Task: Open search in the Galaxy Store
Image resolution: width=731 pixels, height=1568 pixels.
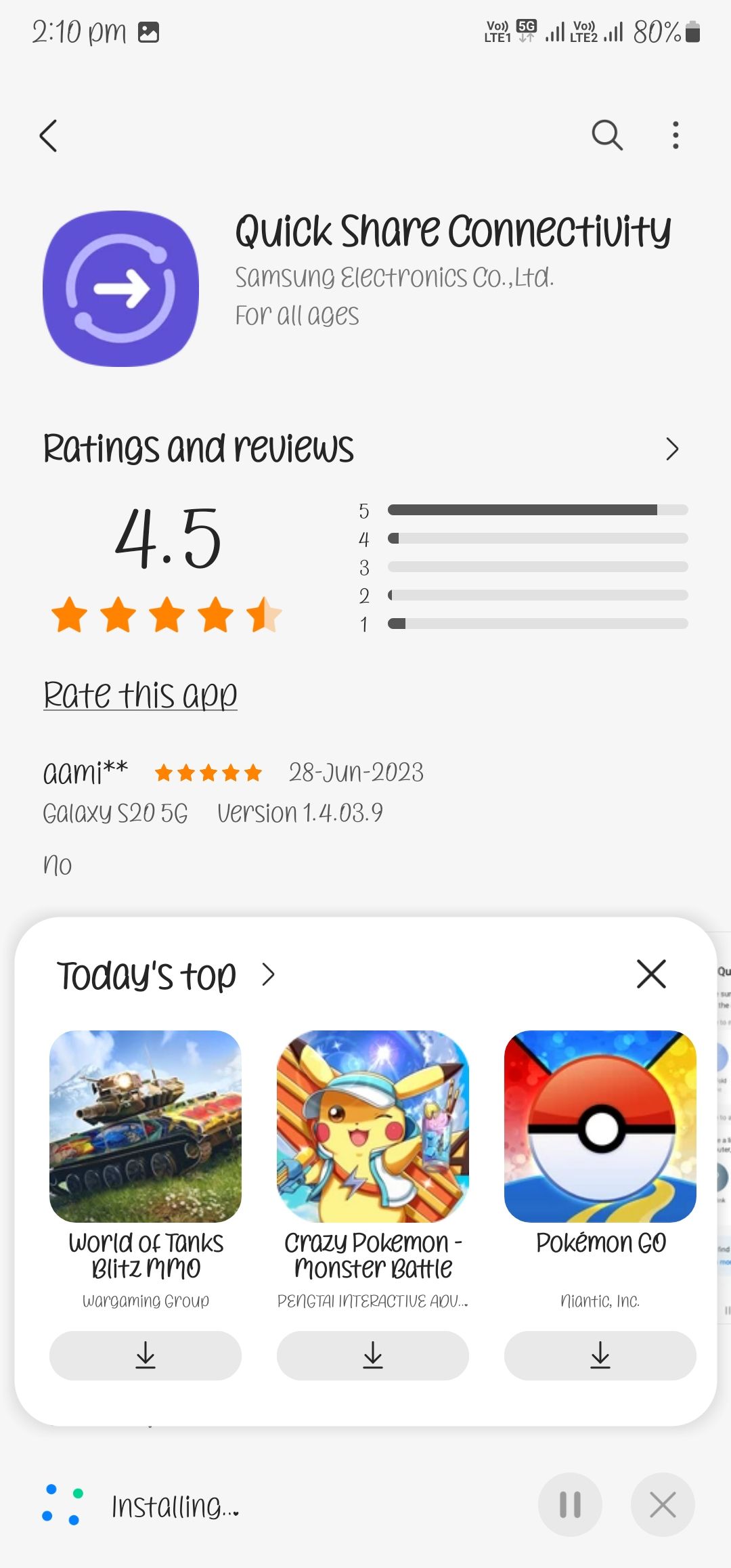Action: 607,135
